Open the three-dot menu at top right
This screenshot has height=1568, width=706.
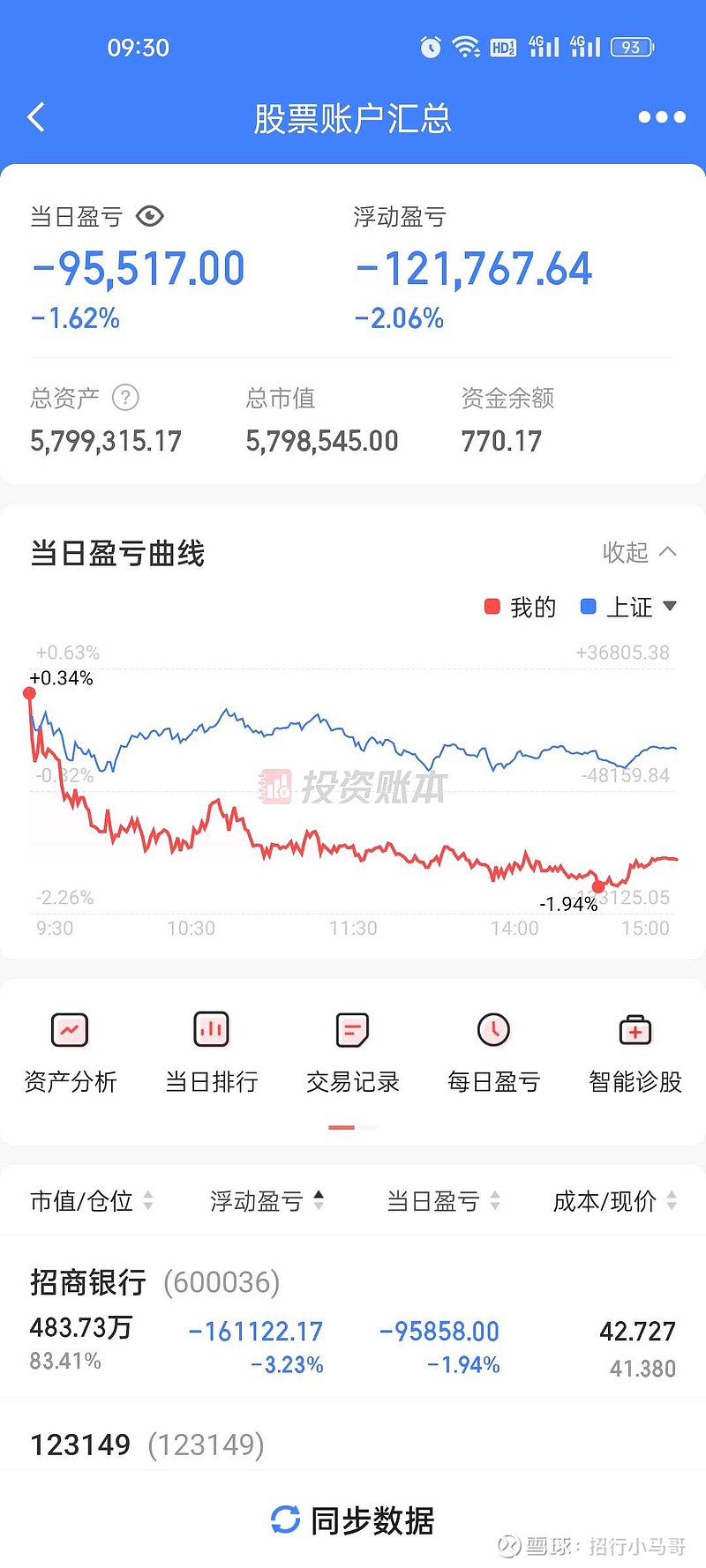pos(662,116)
